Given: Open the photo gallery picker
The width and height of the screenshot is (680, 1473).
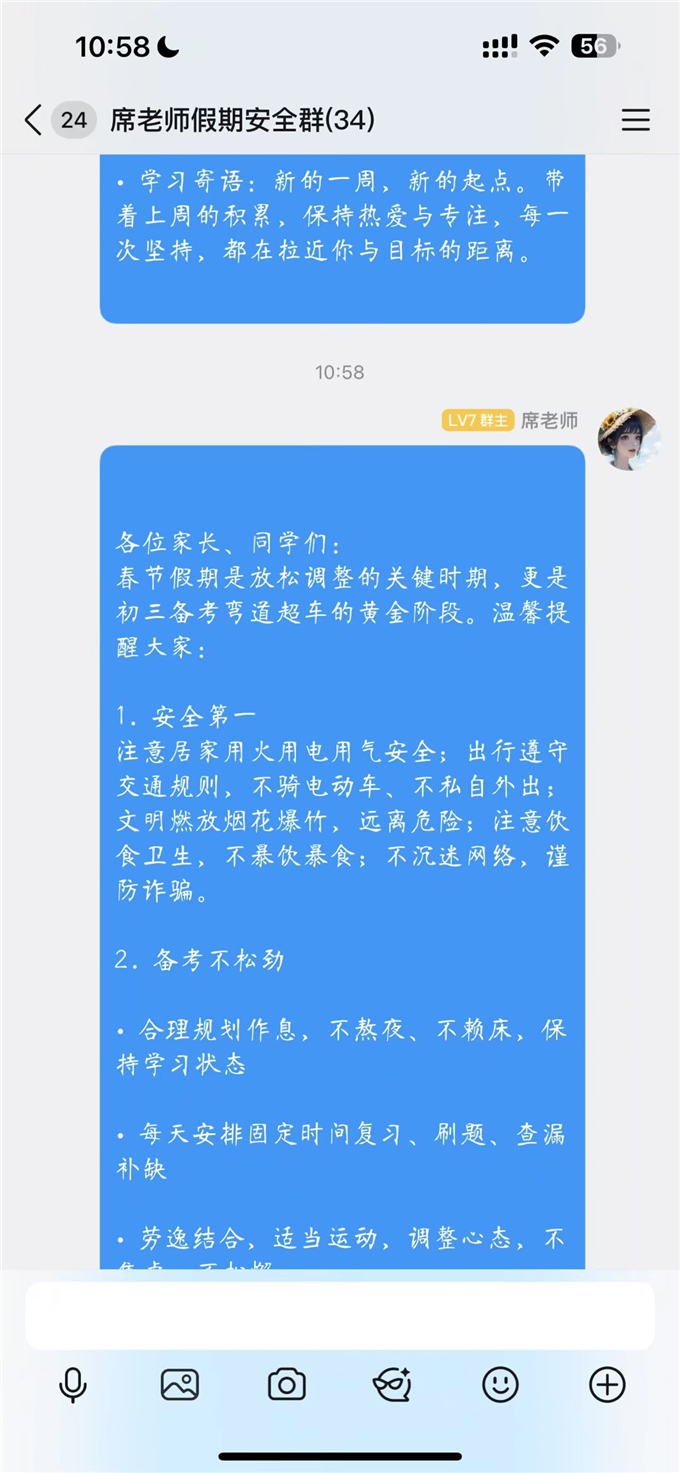Looking at the screenshot, I should click(x=180, y=1385).
